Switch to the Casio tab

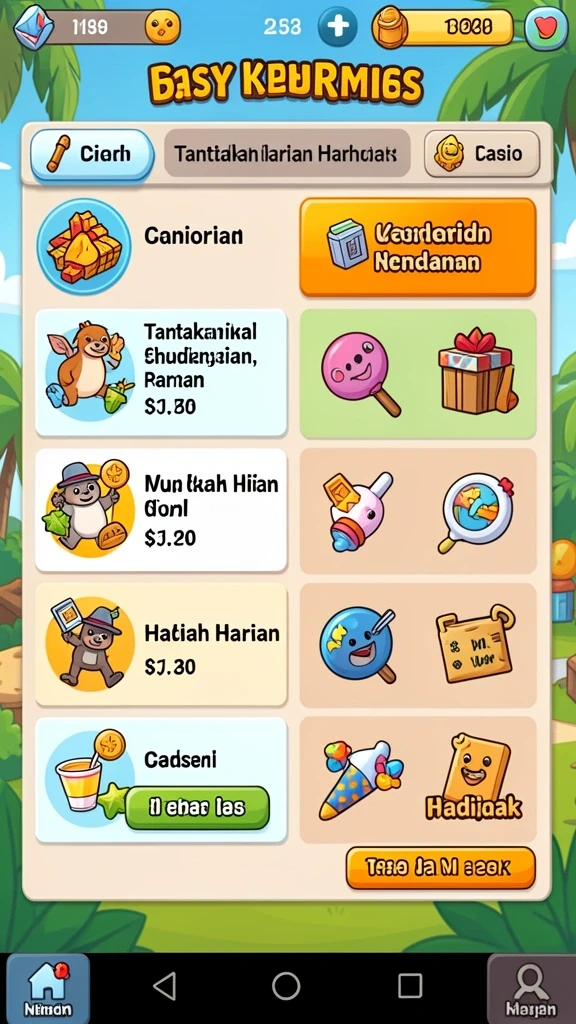point(482,153)
